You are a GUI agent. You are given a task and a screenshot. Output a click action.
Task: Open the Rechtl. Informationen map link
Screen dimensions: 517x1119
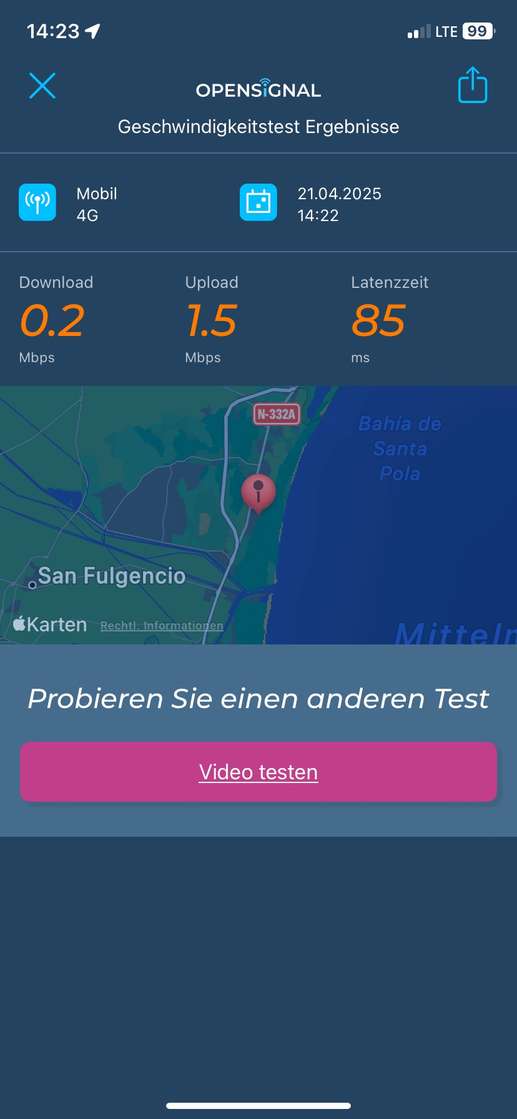pos(161,626)
